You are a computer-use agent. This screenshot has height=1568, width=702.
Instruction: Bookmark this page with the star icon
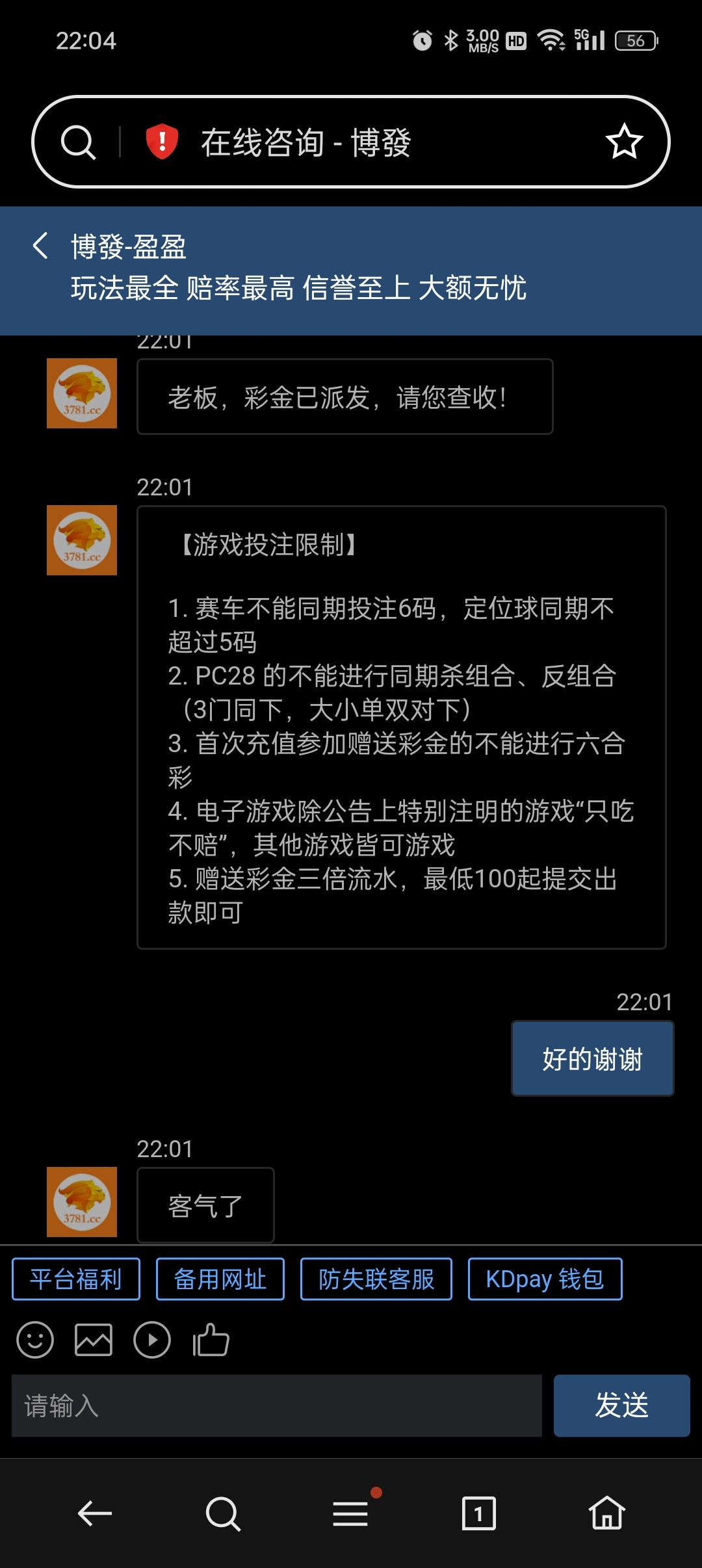[x=624, y=142]
